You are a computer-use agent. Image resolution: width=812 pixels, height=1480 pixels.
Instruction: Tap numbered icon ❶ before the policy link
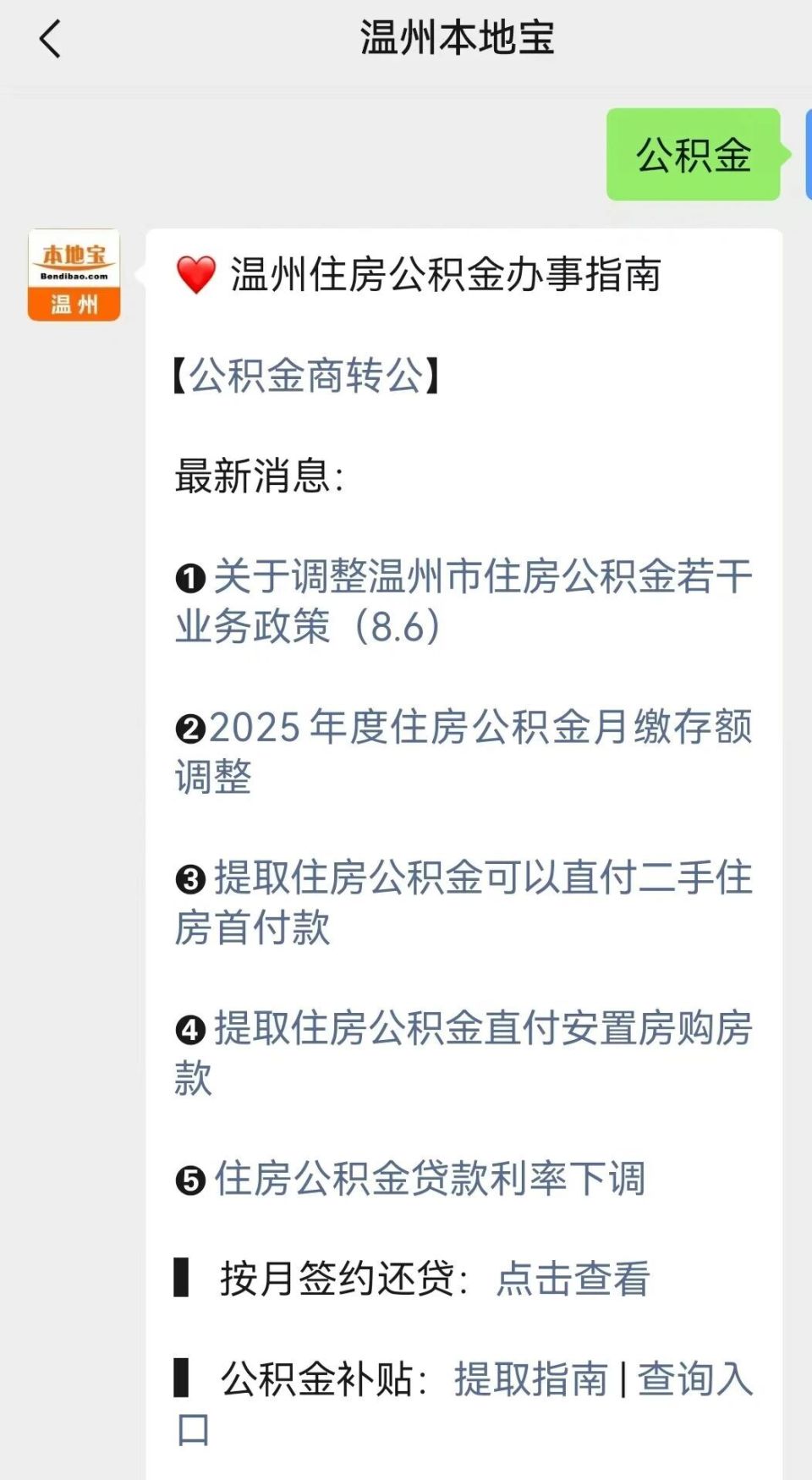(189, 580)
